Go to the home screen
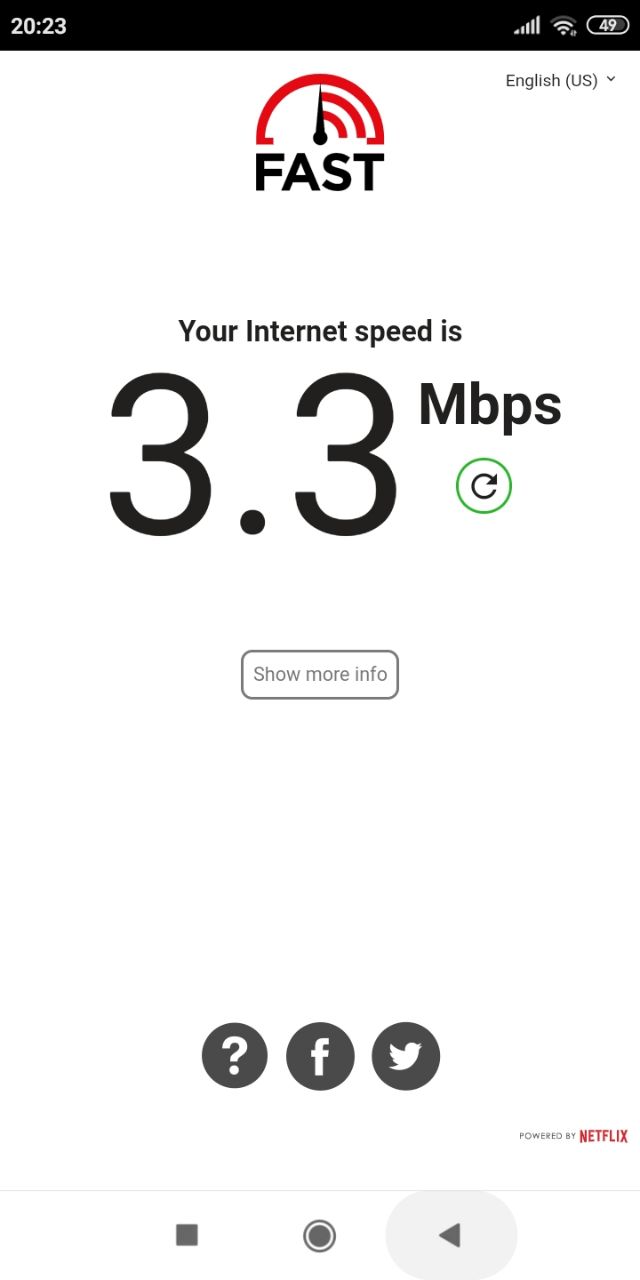Viewport: 640px width, 1280px height. 319,1236
